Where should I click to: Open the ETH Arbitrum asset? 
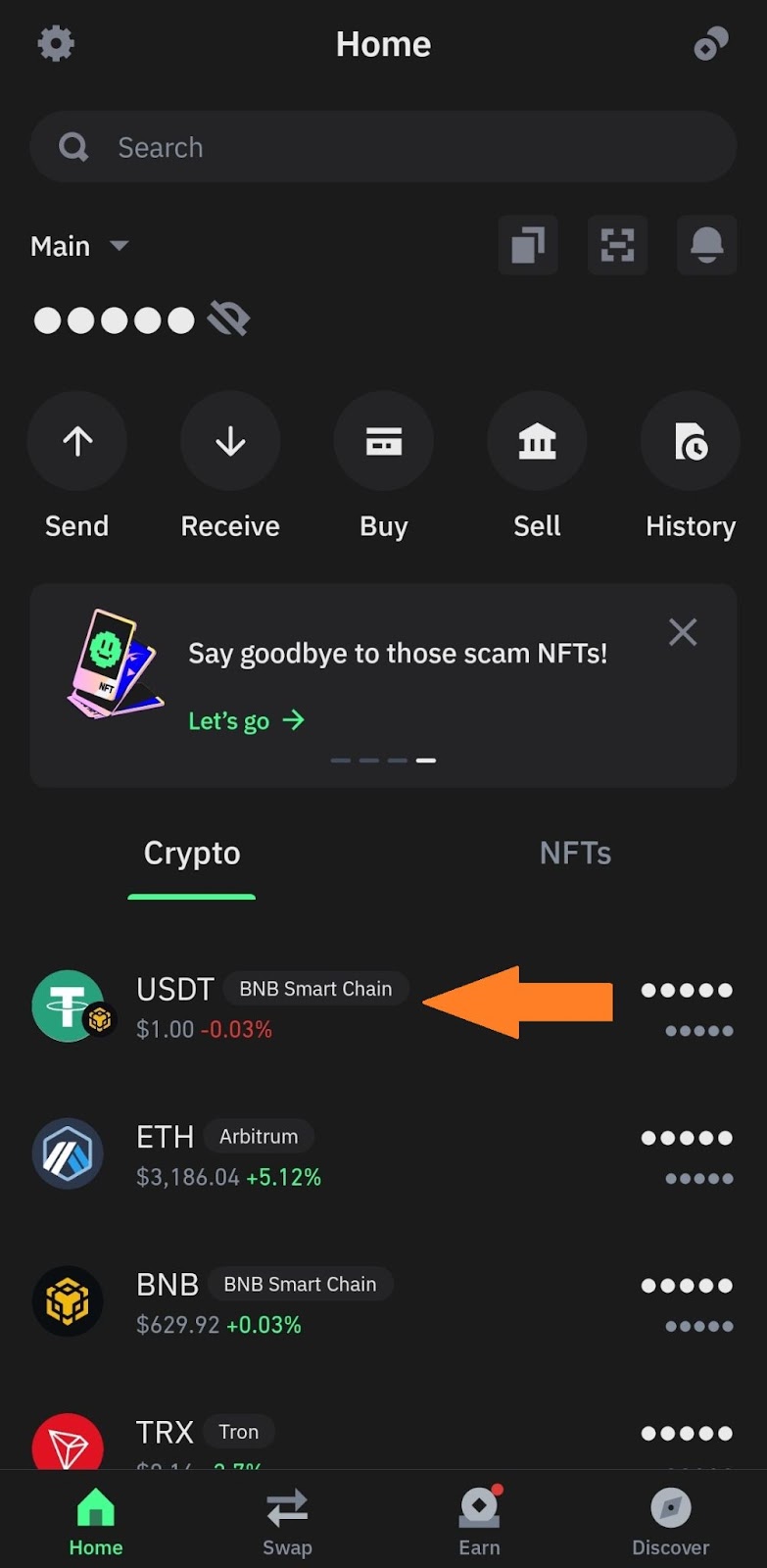[x=383, y=1154]
